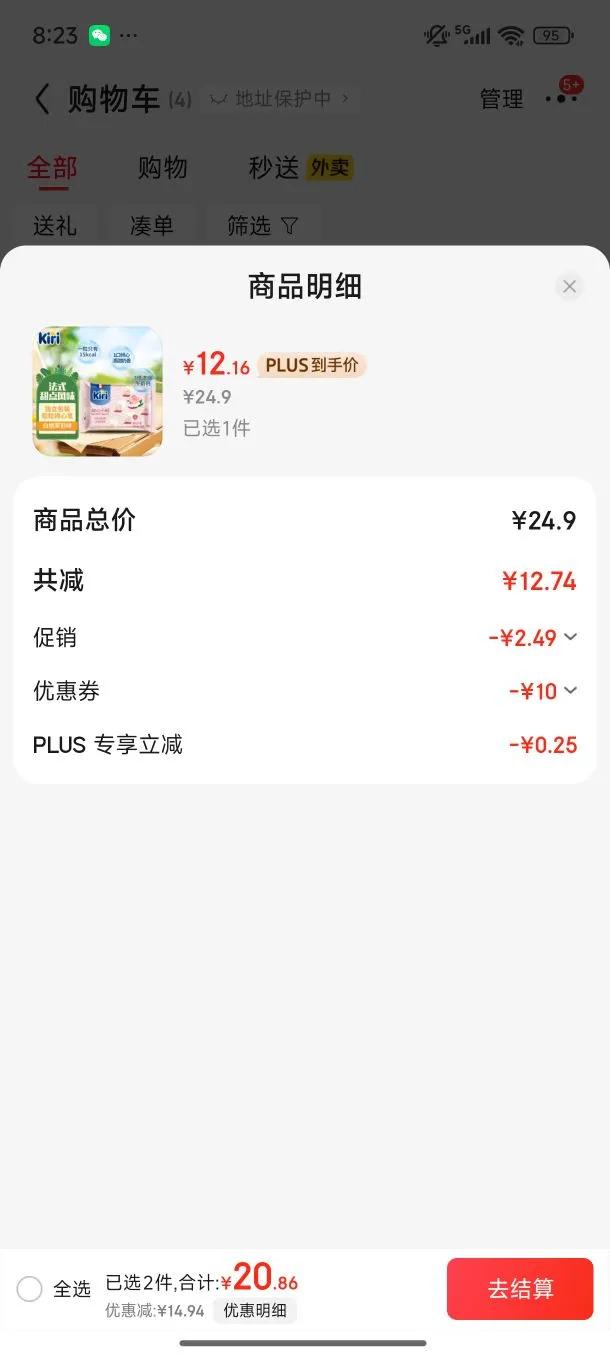Open the Kiri product thumbnail

pos(98,391)
